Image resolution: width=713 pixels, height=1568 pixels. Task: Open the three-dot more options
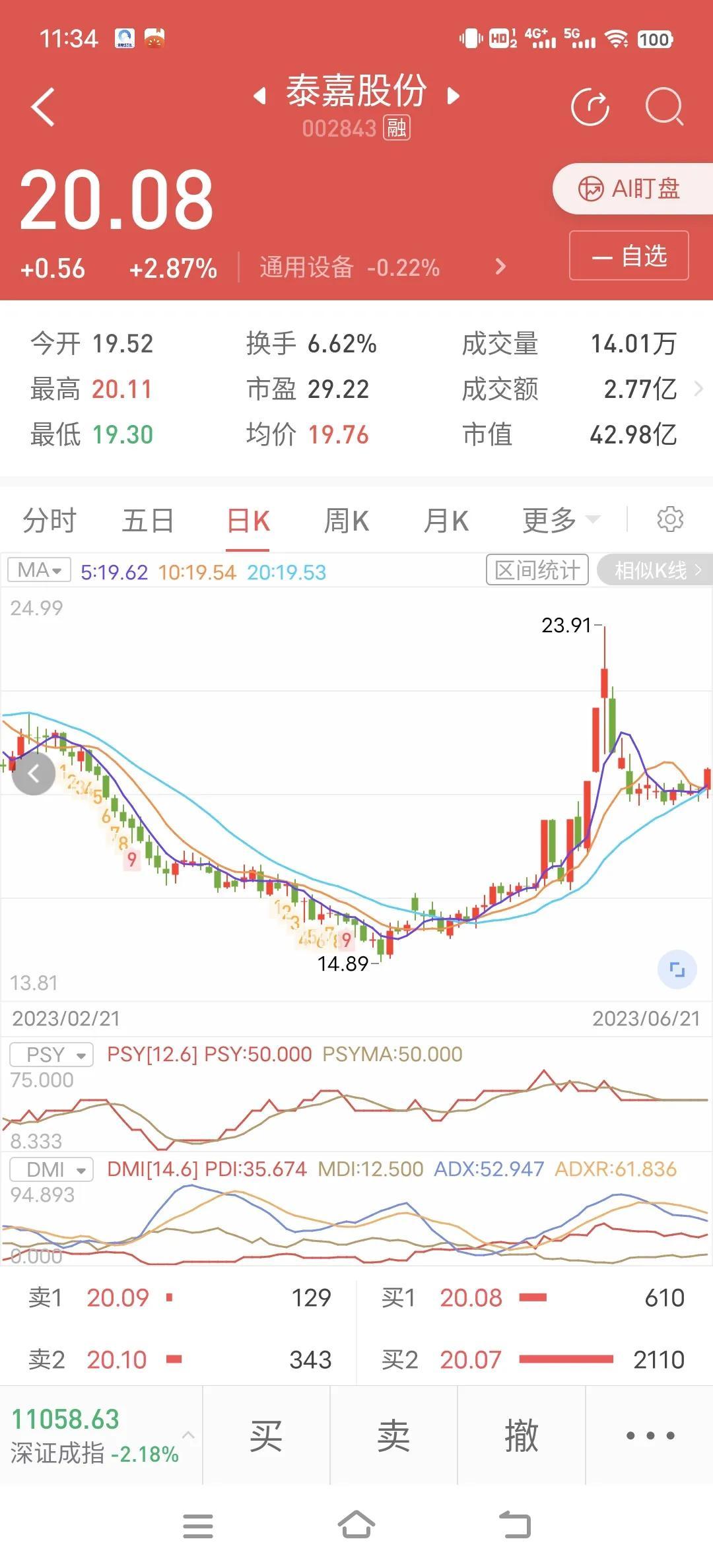(650, 1435)
